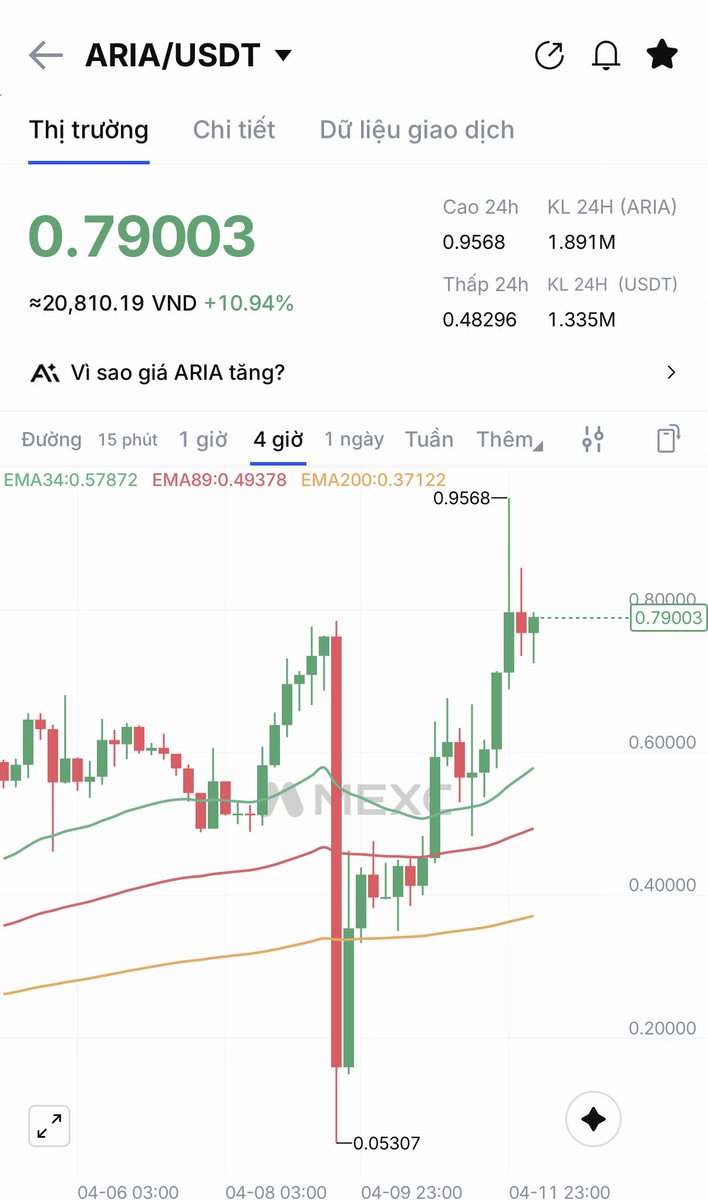Open the AI sparkle assistant button
708x1200 pixels.
(593, 1118)
